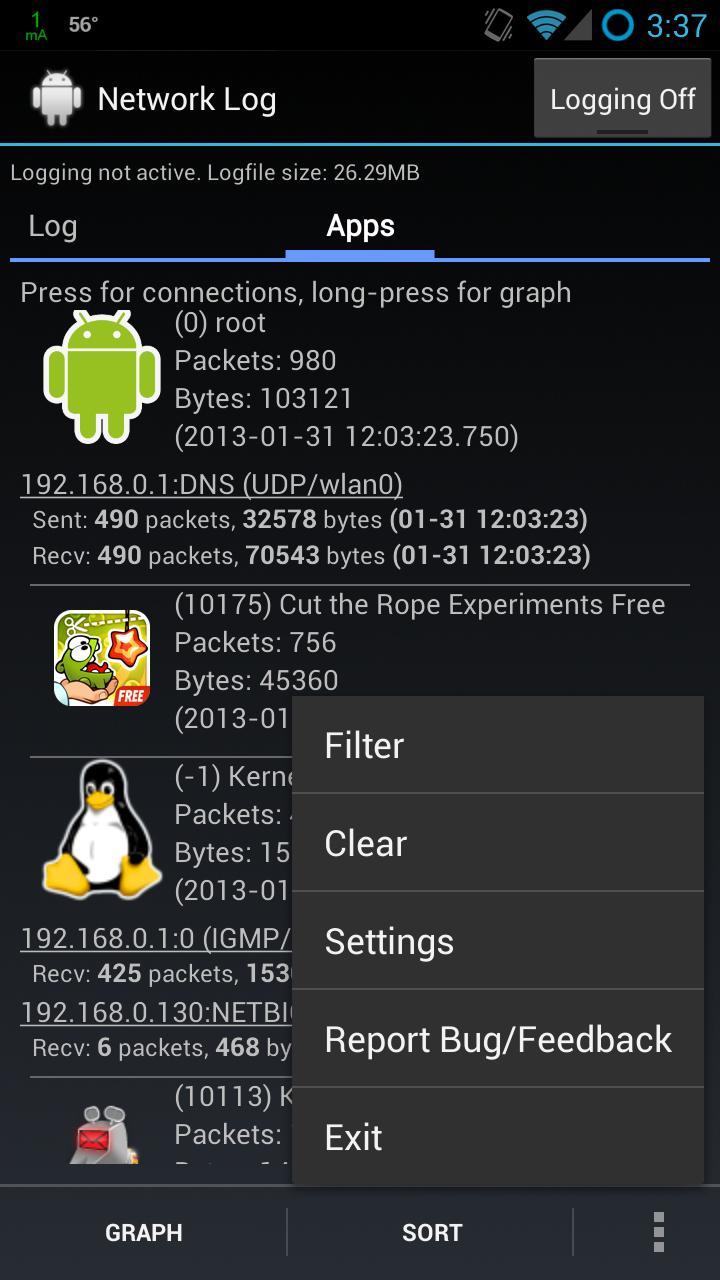The width and height of the screenshot is (720, 1280).
Task: Tap the Wi-Fi signal status icon
Action: pyautogui.click(x=545, y=26)
